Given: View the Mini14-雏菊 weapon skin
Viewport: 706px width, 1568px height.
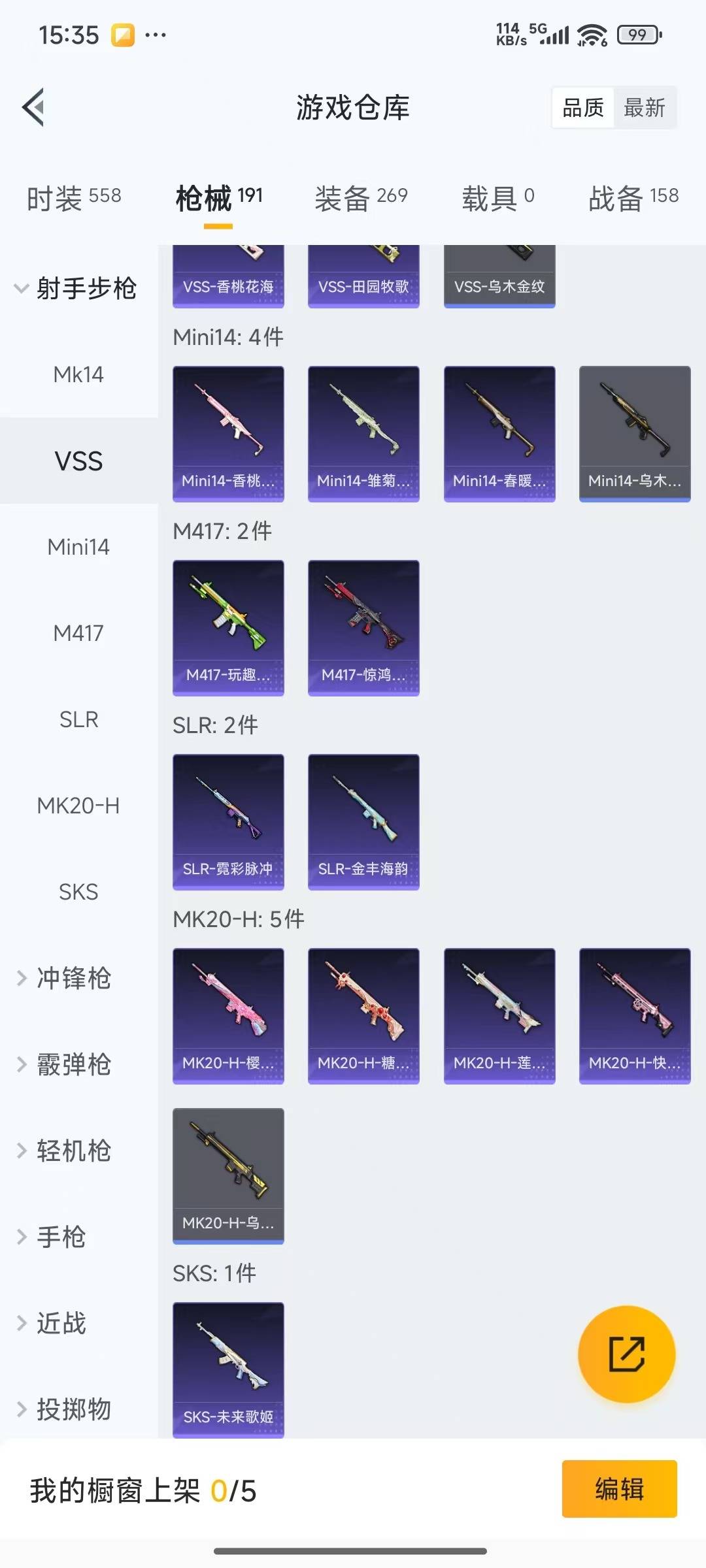Looking at the screenshot, I should point(363,433).
